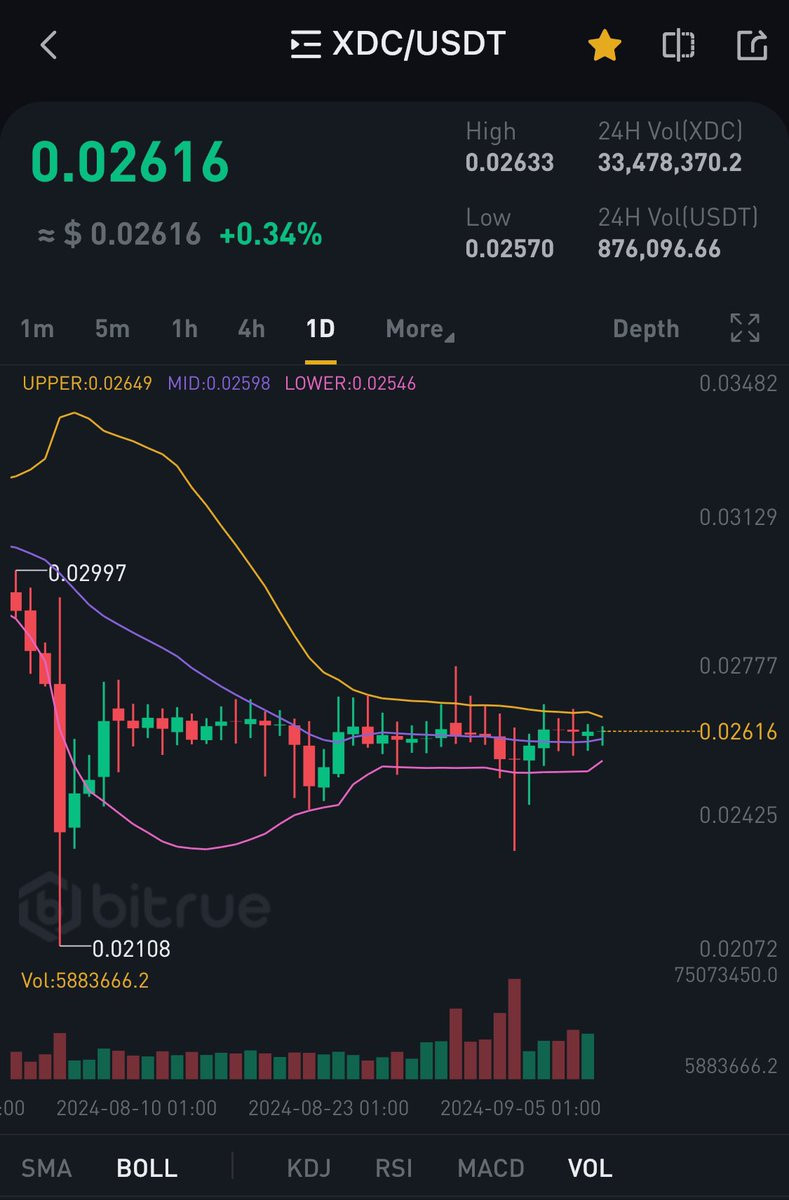Go back using the top-left arrow
789x1200 pixels.
(x=48, y=45)
